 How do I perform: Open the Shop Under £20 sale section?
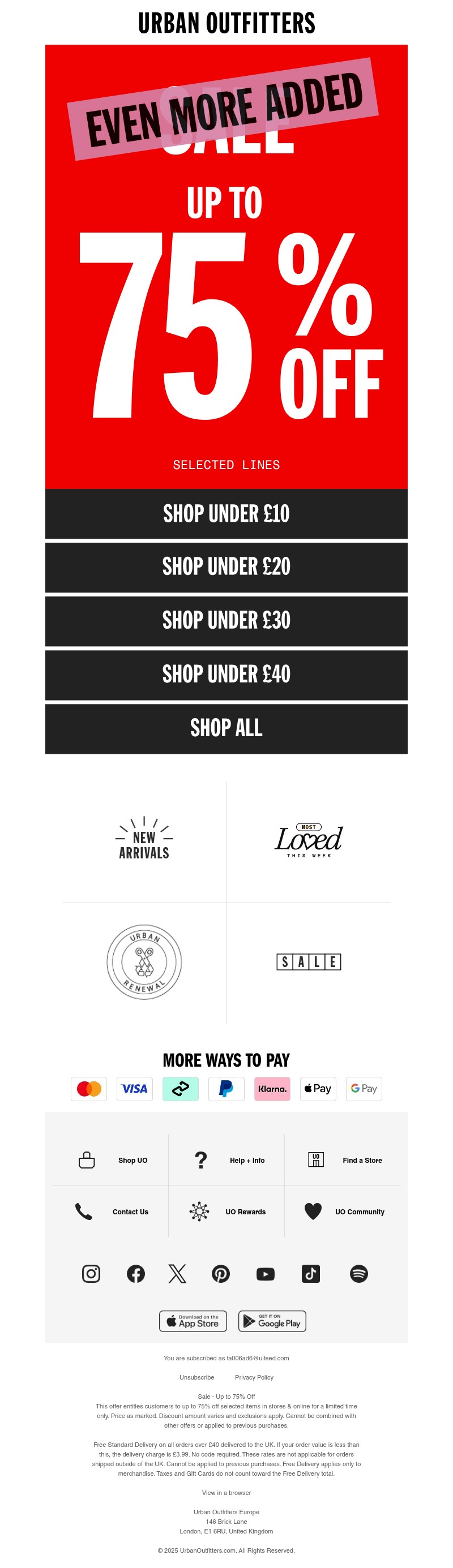click(226, 566)
